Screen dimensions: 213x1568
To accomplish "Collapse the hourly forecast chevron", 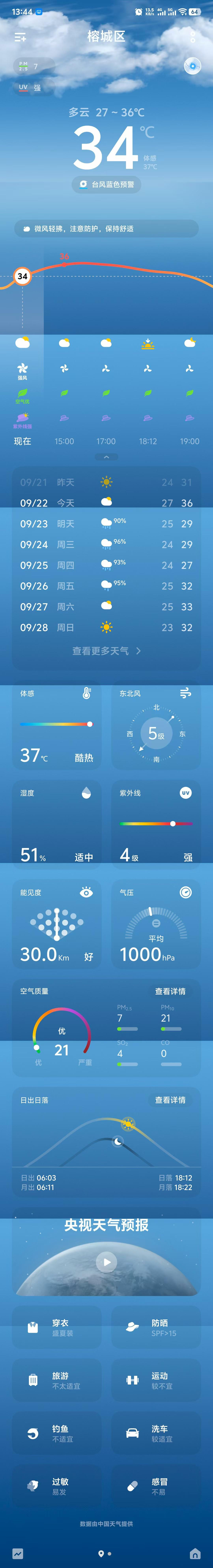I will click(x=106, y=456).
